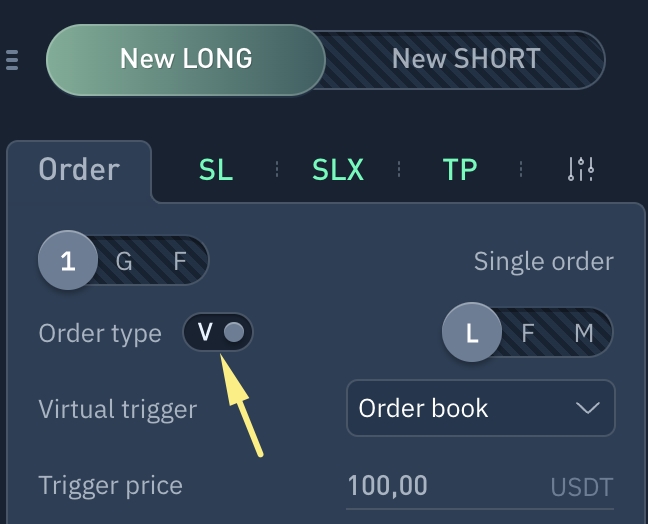Open the TP tab

tap(460, 170)
